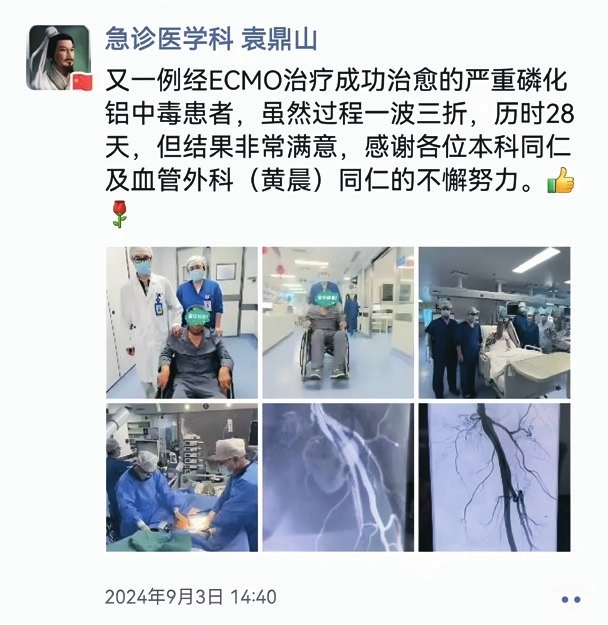
Task: View photo of patient in wheelchair in hallway
Action: (x=337, y=321)
